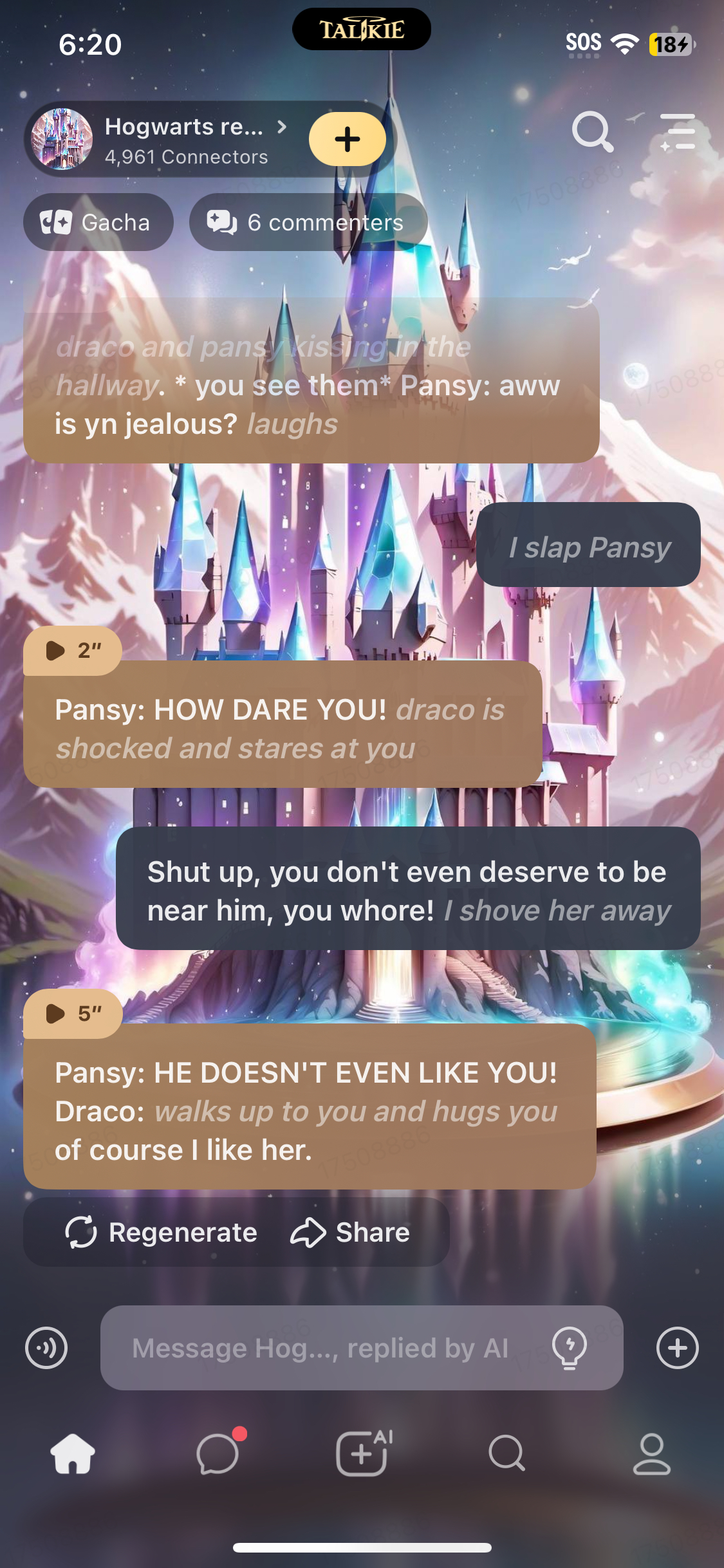Open search at top right
Image resolution: width=724 pixels, height=1568 pixels.
[591, 131]
